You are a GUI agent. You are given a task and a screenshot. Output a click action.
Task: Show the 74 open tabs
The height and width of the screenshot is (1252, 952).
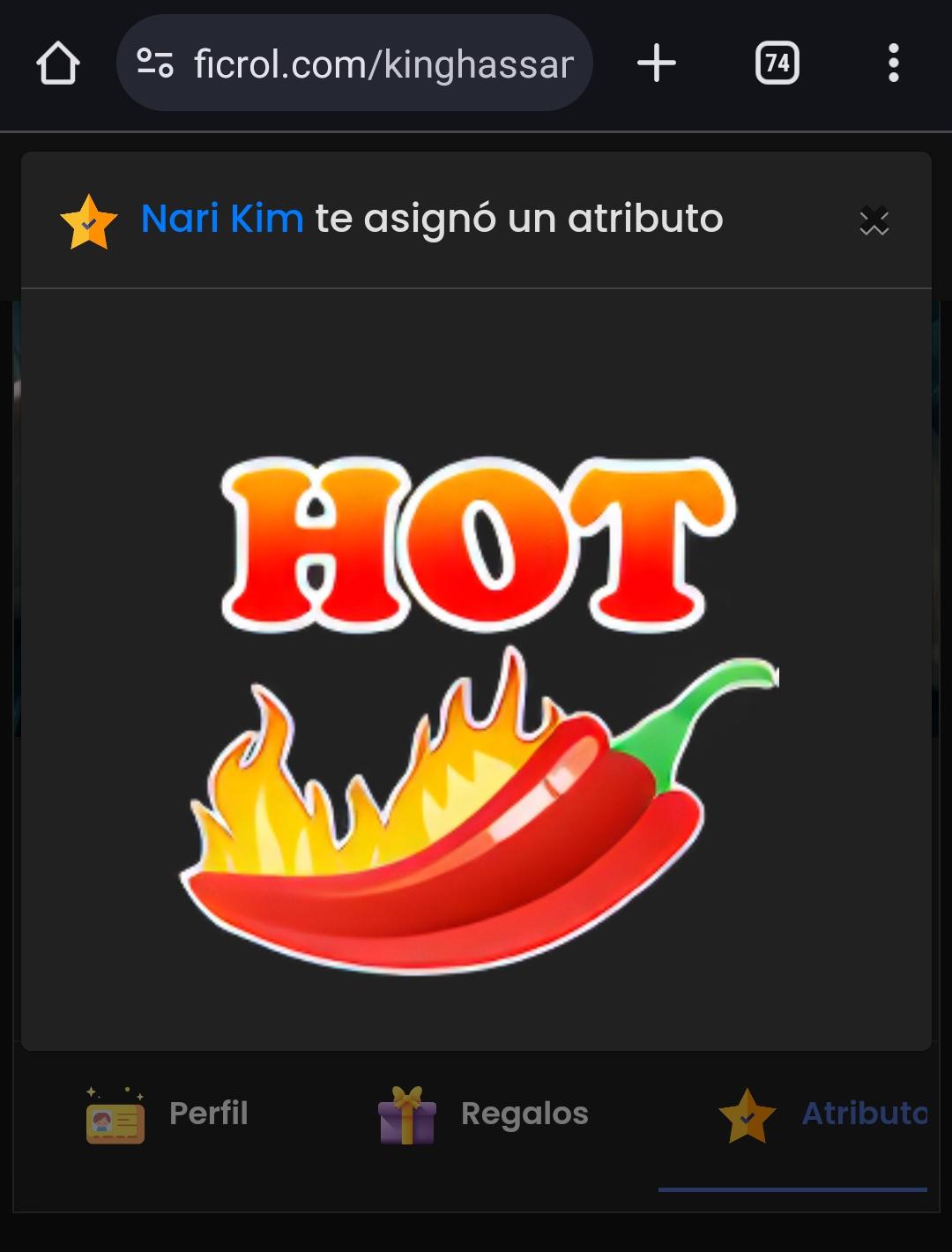tap(777, 64)
